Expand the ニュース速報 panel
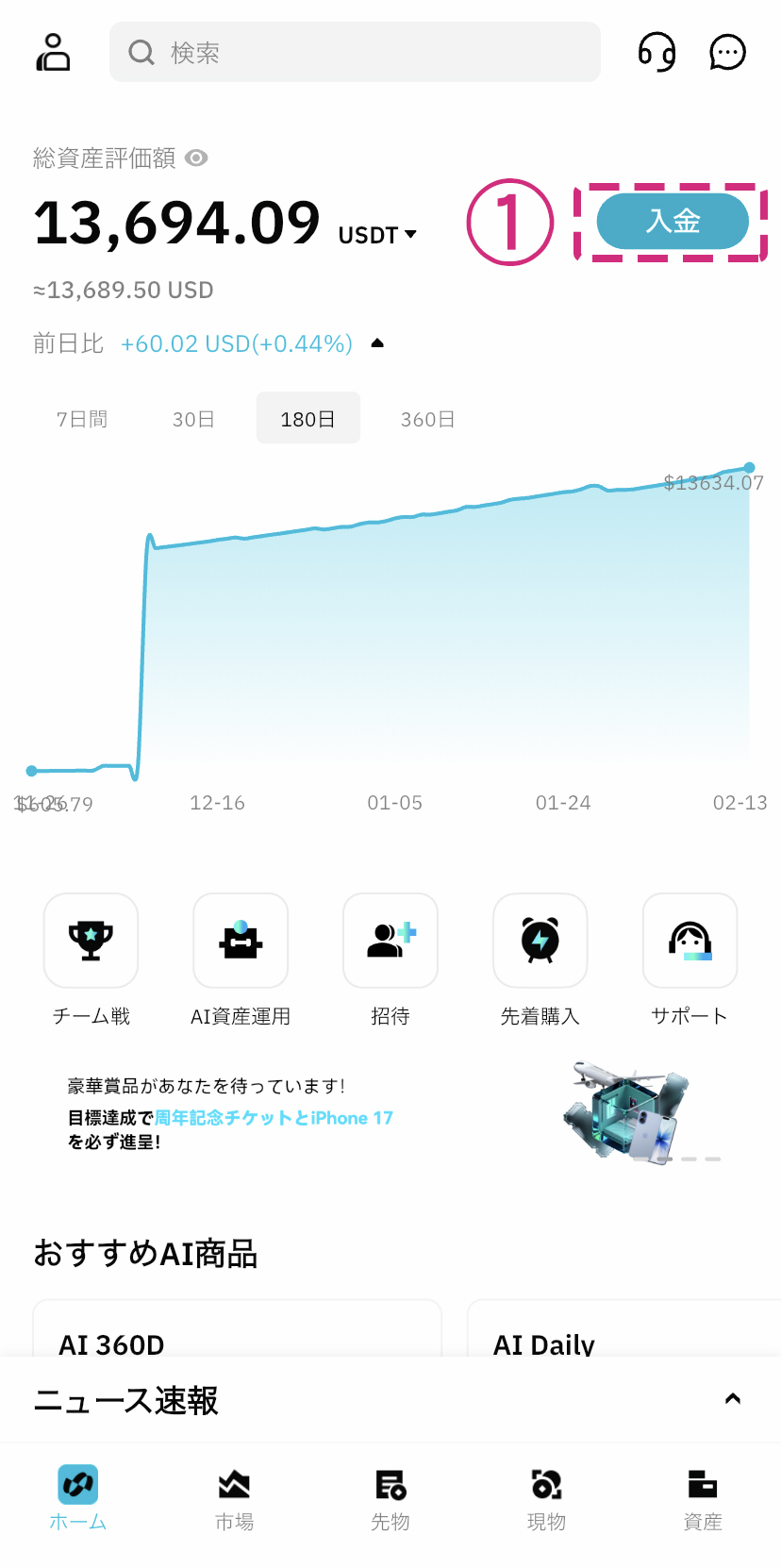The width and height of the screenshot is (781, 1568). tap(732, 1399)
